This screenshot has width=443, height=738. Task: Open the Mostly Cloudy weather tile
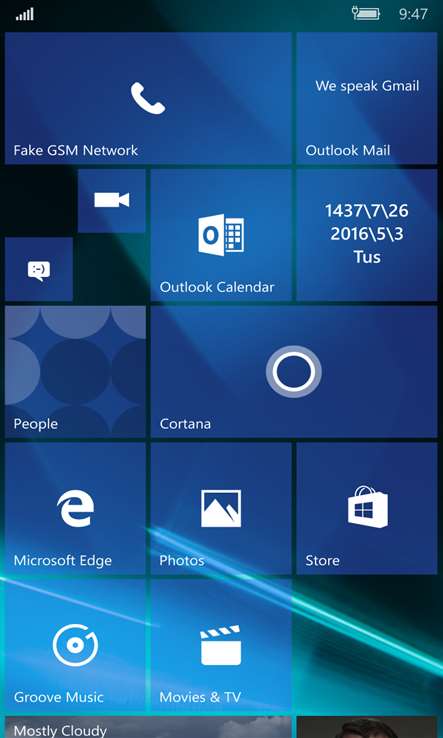pyautogui.click(x=148, y=727)
